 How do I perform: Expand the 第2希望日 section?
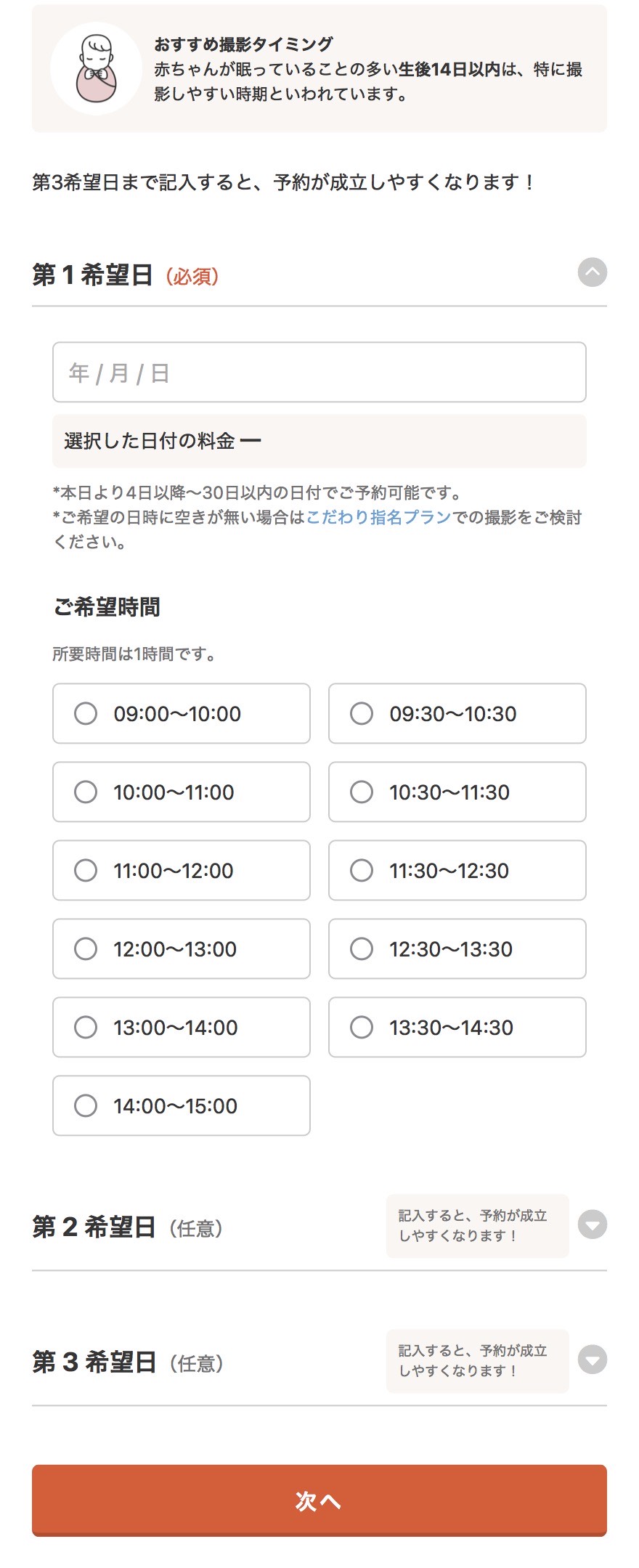tap(592, 1224)
